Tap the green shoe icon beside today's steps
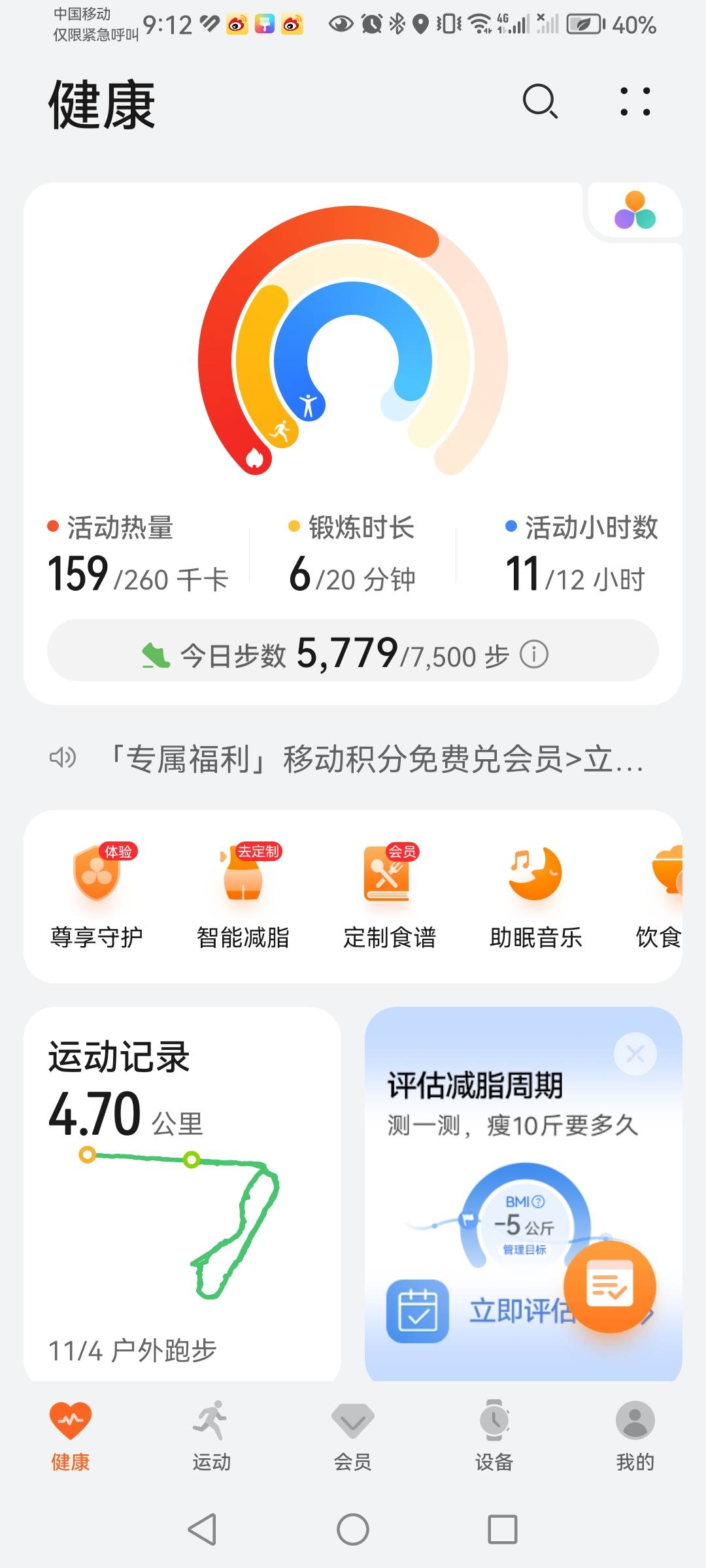Viewport: 706px width, 1568px height. tap(155, 655)
